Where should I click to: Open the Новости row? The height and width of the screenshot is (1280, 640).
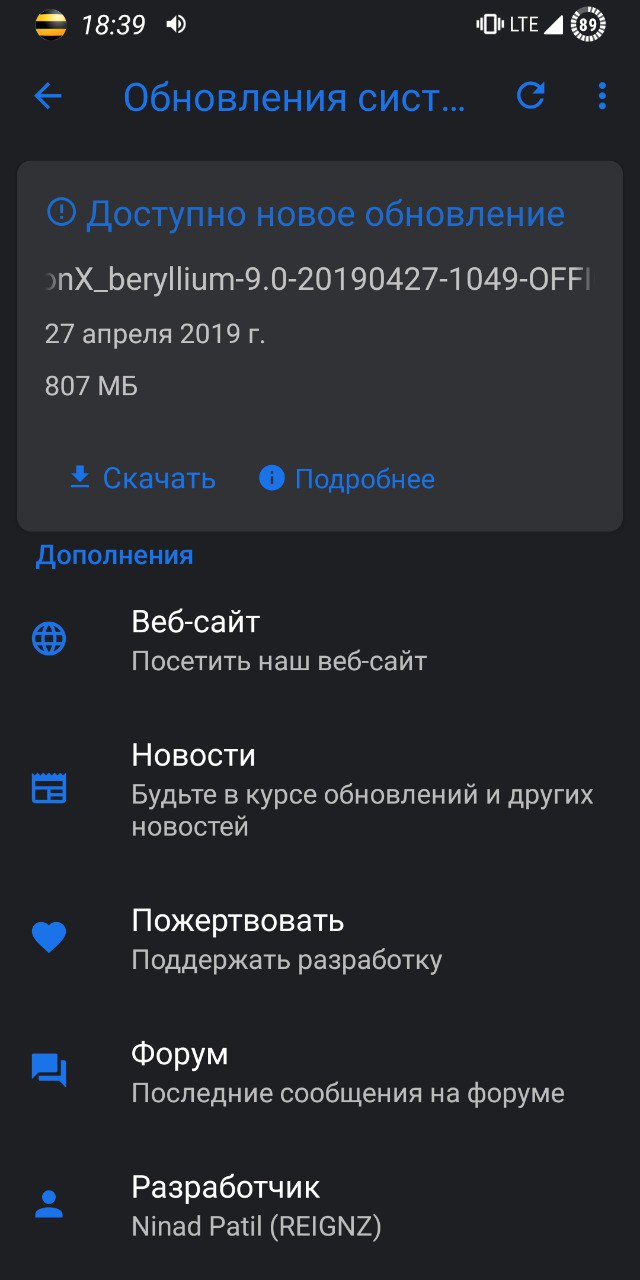320,788
